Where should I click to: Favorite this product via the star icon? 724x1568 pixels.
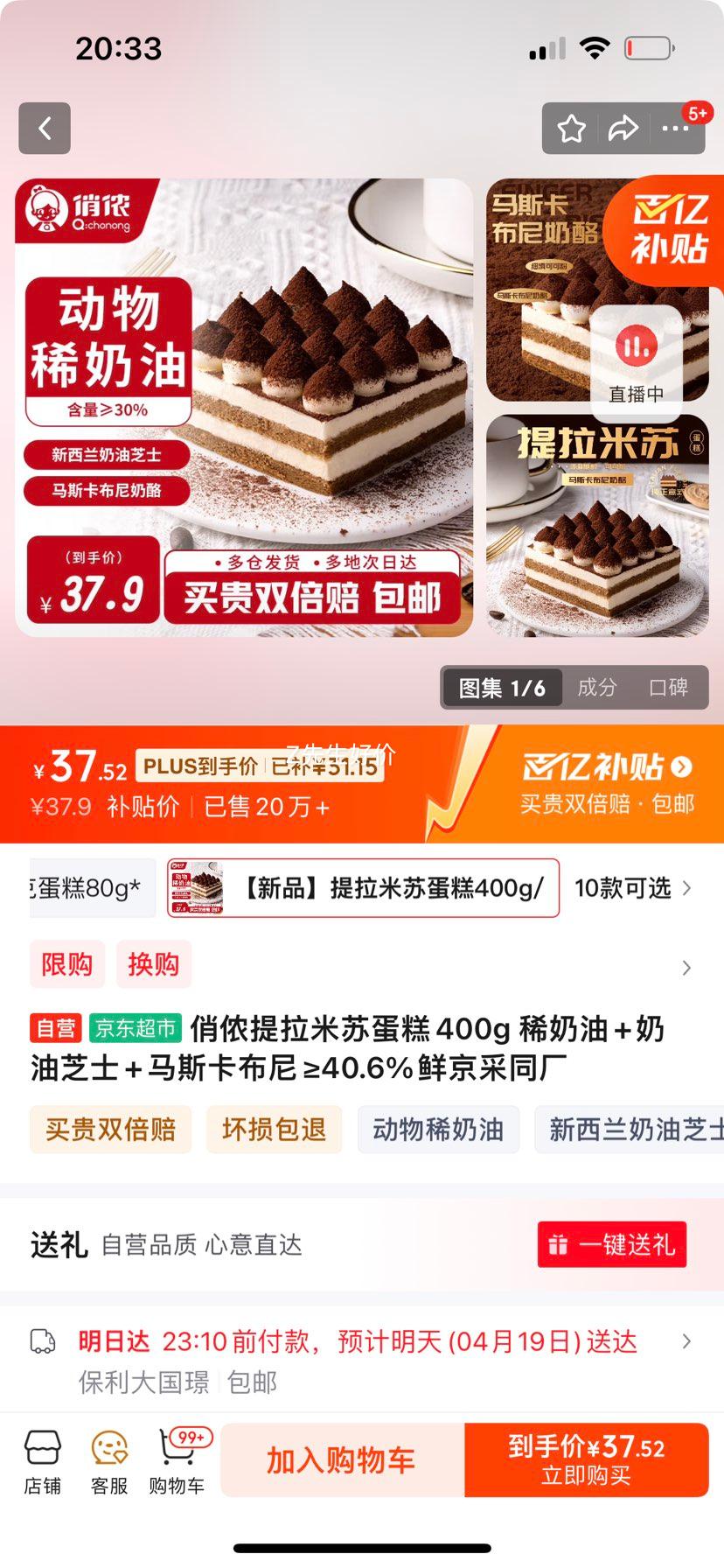573,128
